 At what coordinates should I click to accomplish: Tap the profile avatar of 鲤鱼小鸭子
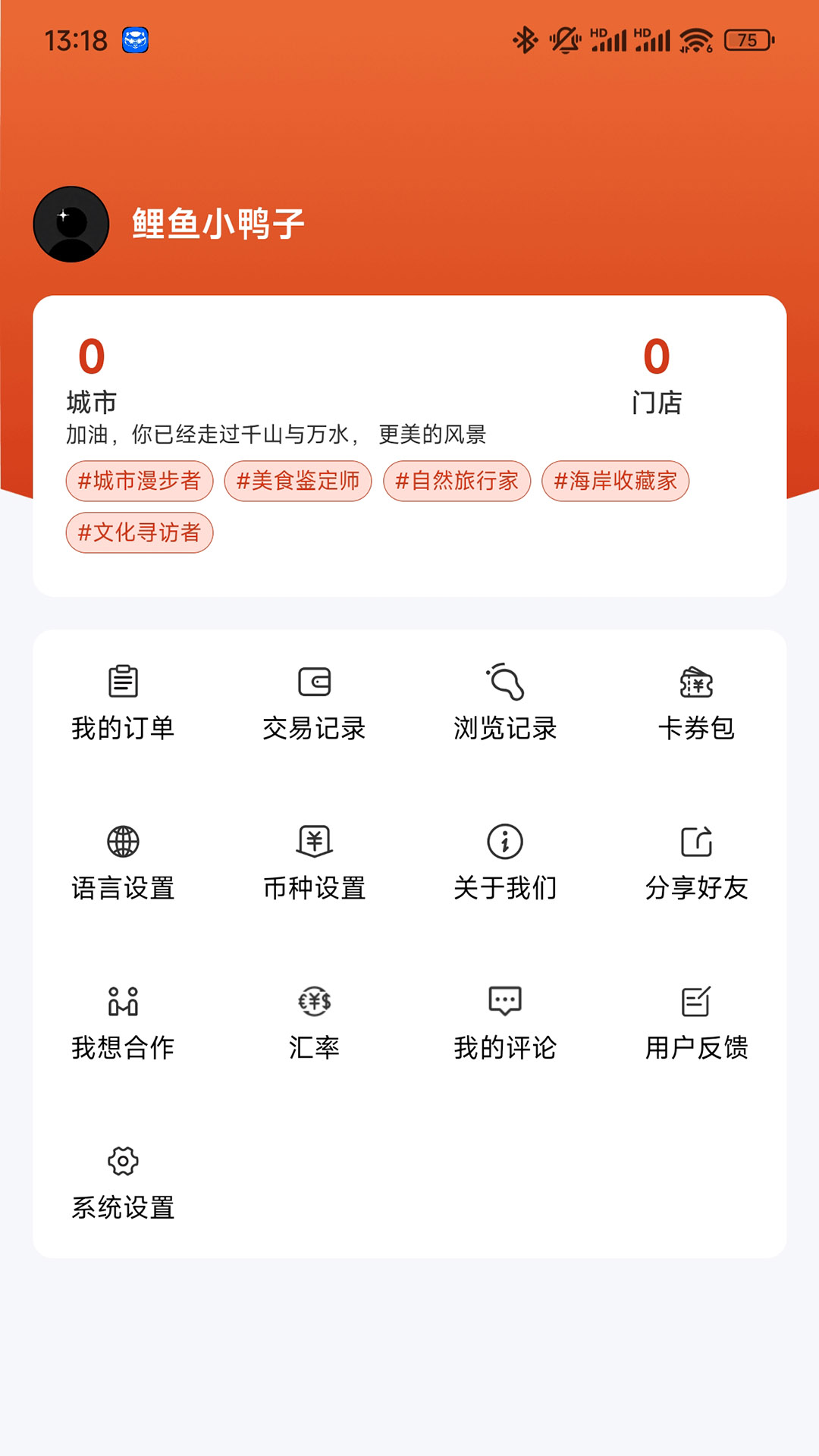tap(71, 224)
